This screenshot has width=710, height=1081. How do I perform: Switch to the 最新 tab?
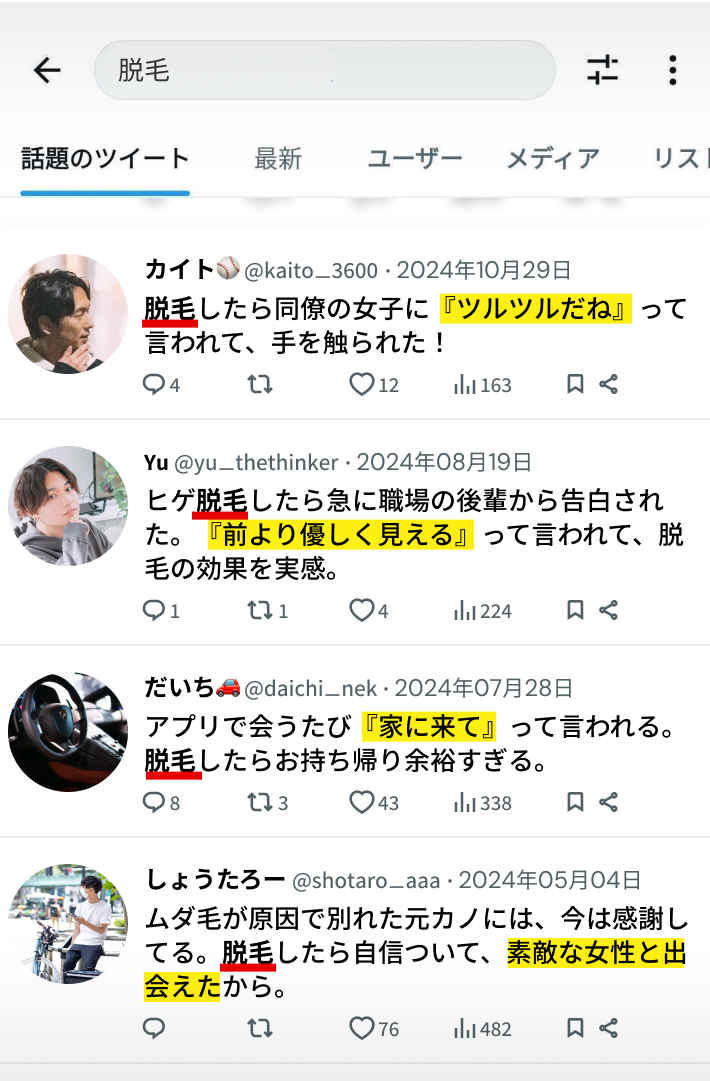point(277,158)
